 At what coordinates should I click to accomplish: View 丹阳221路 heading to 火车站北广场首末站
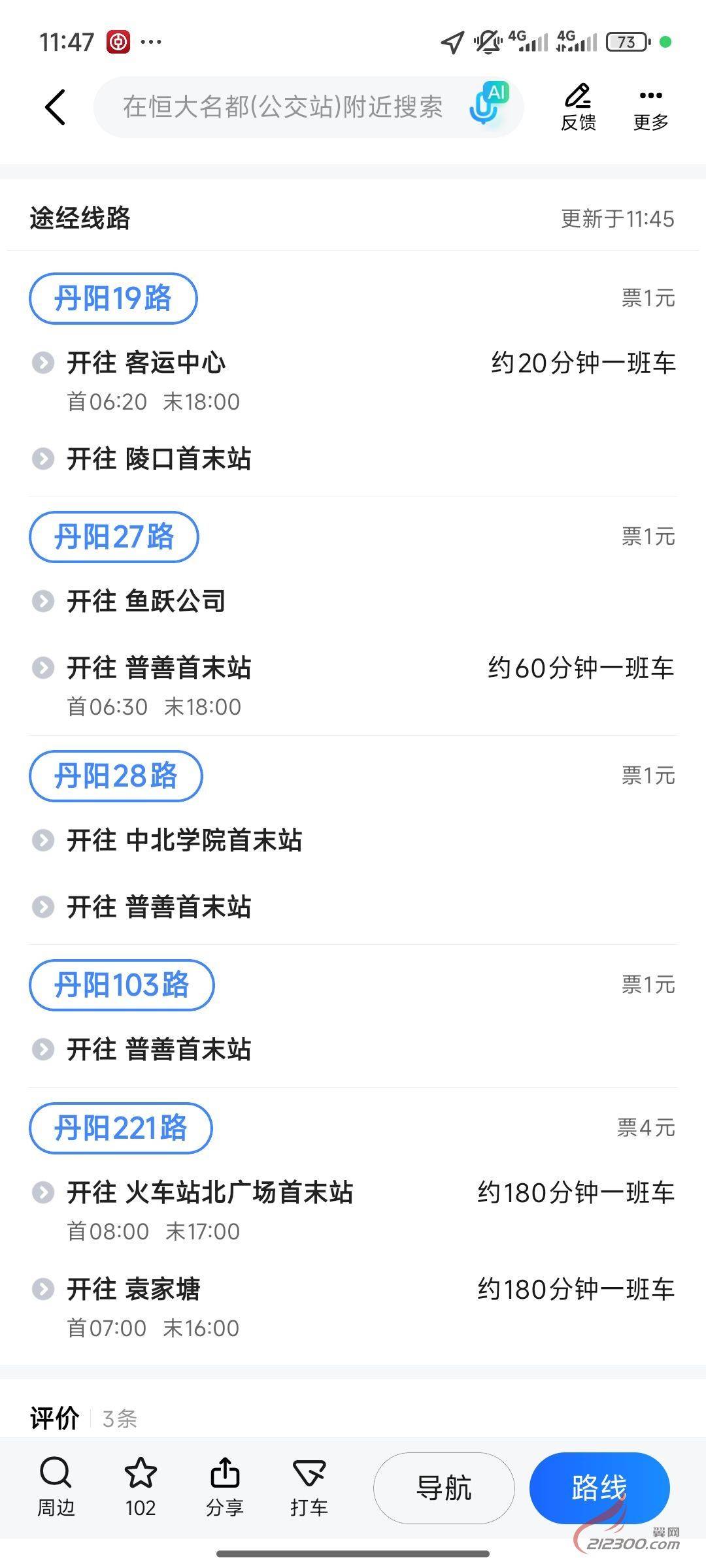(x=210, y=1193)
